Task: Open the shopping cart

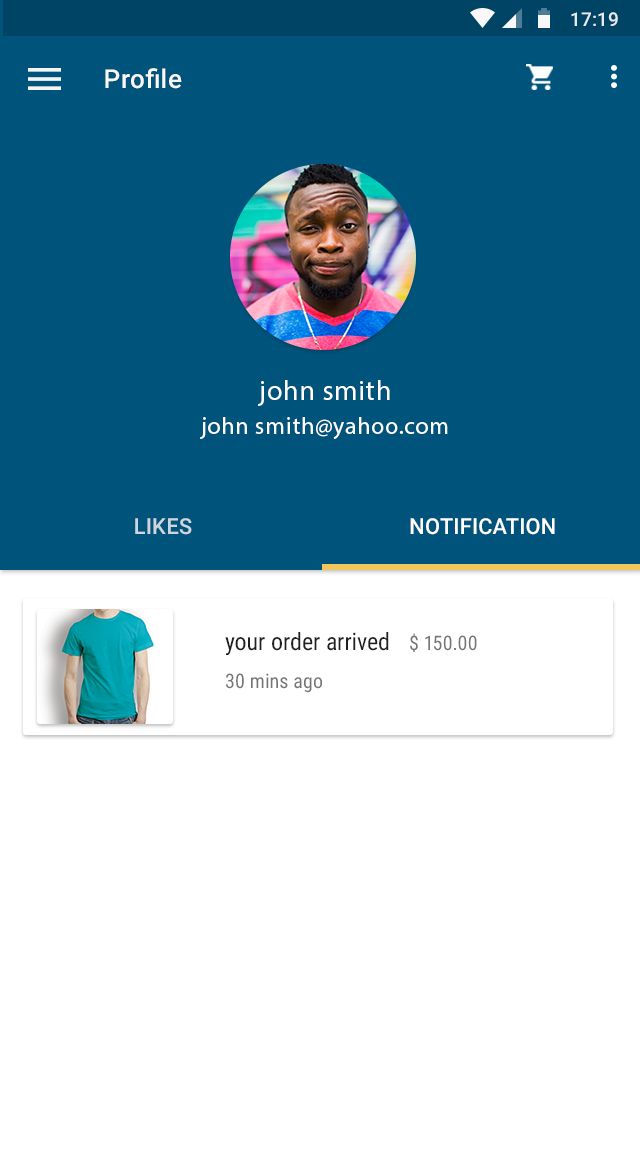Action: [540, 78]
